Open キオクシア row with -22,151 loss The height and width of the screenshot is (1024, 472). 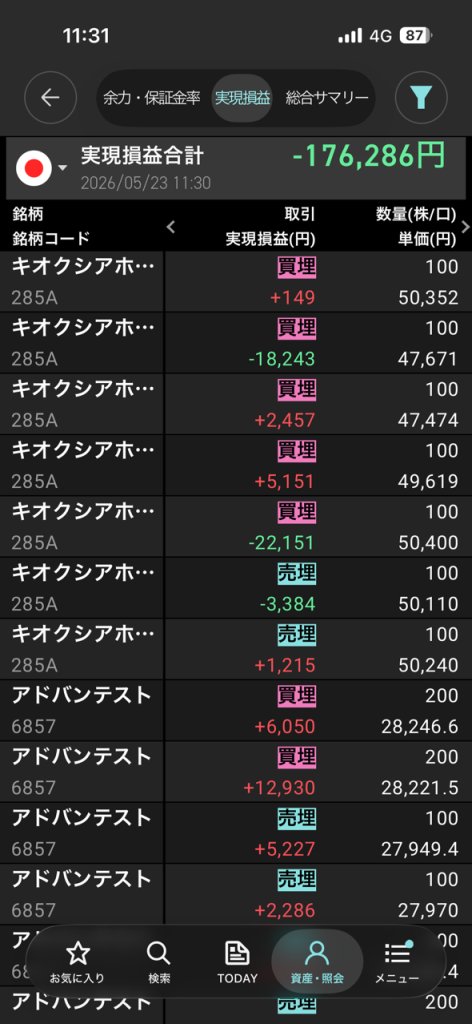pos(236,527)
